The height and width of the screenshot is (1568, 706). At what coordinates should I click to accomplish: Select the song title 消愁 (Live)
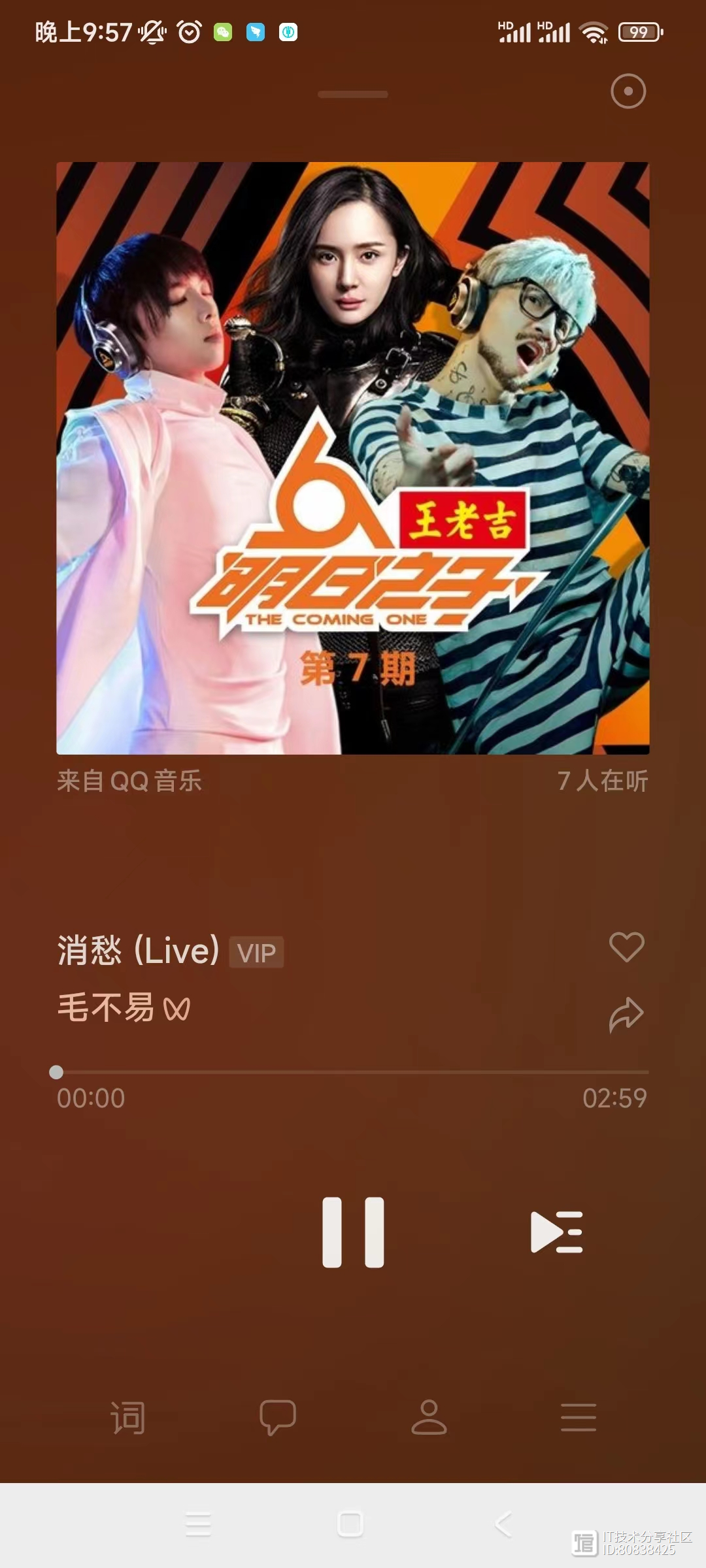click(137, 949)
